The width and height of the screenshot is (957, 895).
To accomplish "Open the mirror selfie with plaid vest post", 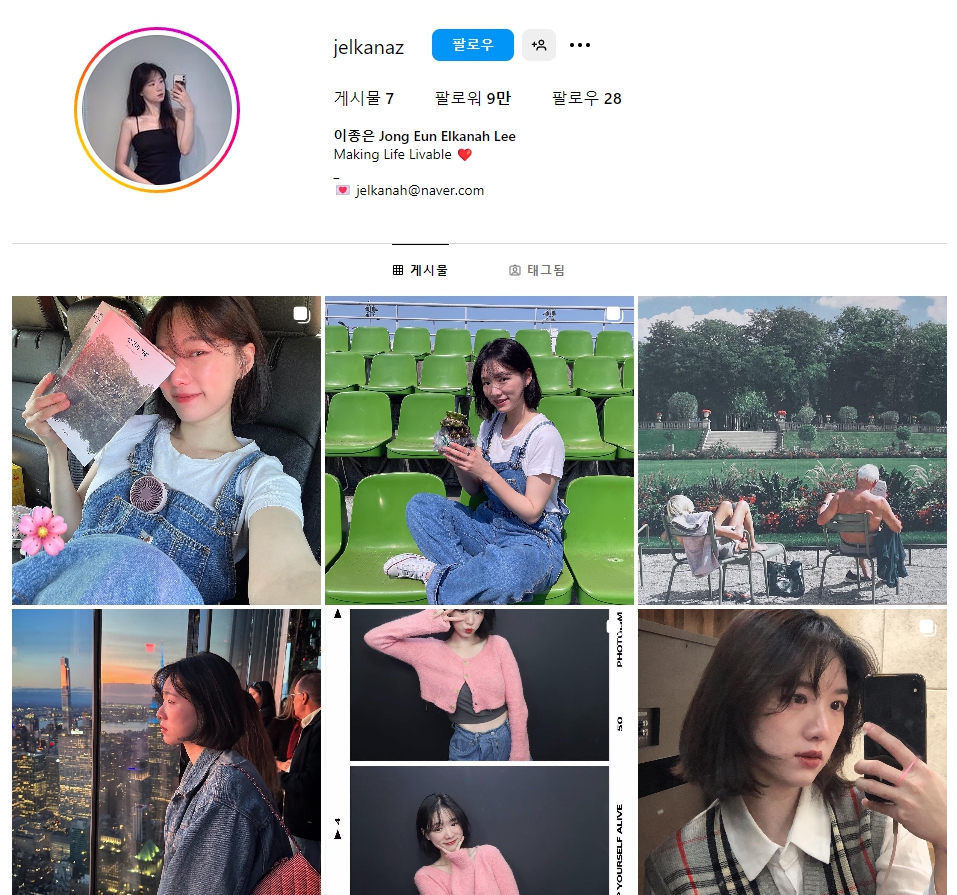I will coord(792,752).
